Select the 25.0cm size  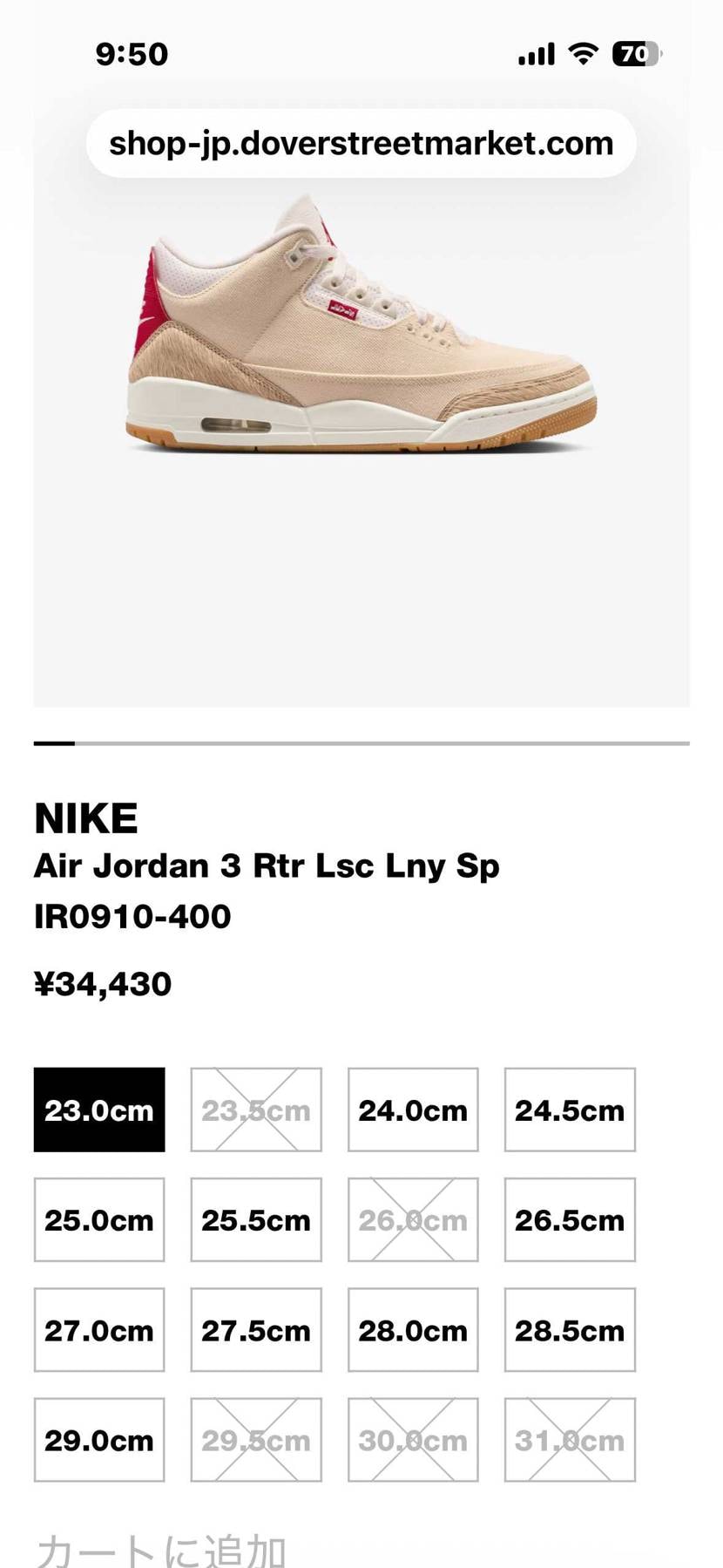[x=99, y=1219]
